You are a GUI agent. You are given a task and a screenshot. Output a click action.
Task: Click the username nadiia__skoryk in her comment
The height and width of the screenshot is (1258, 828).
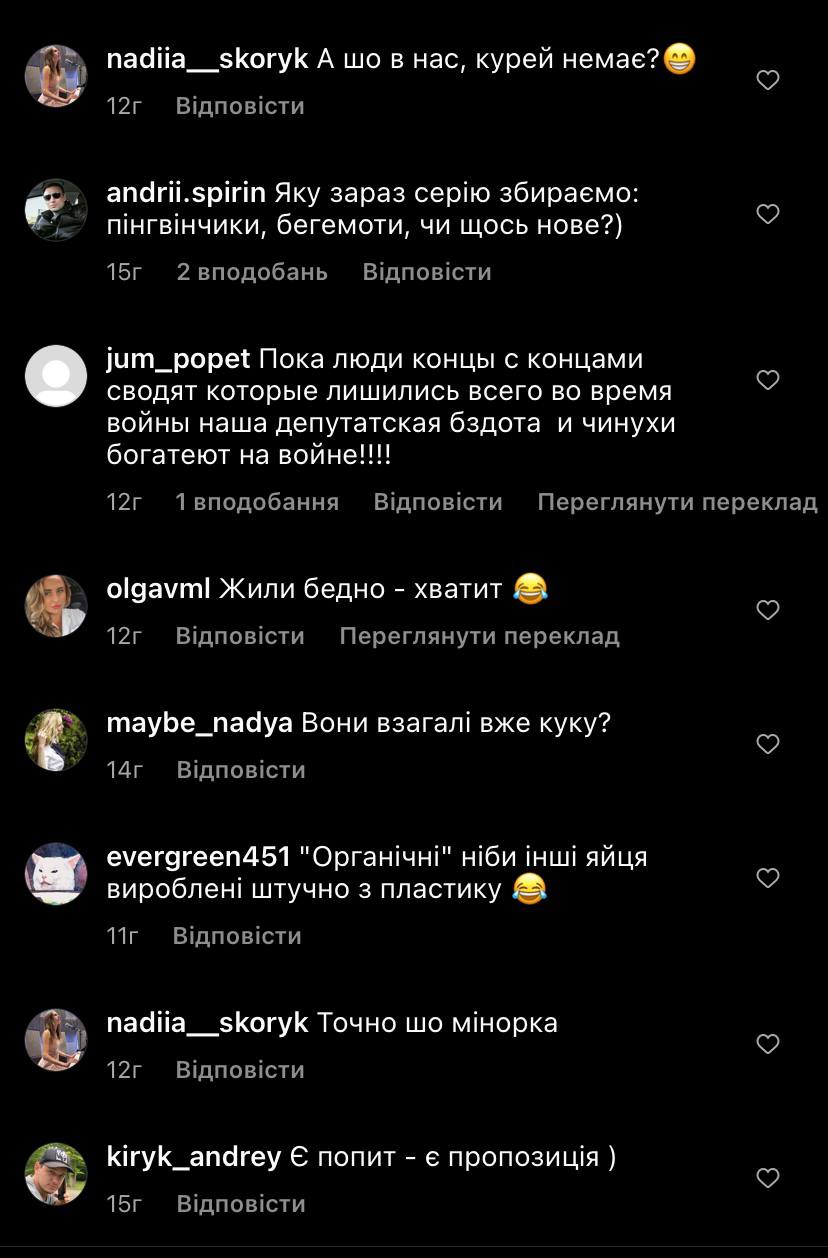coord(208,58)
